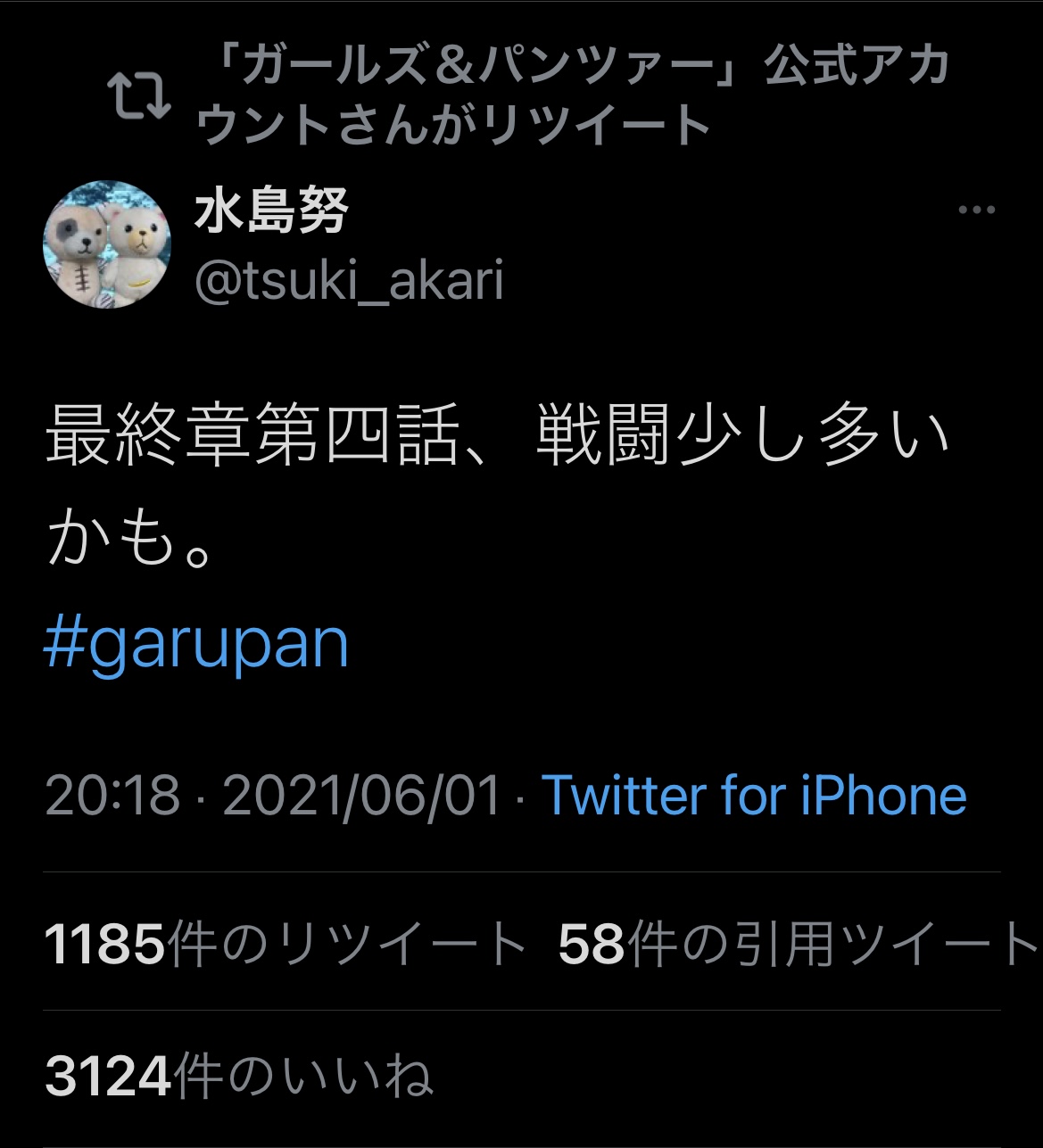This screenshot has width=1043, height=1148.
Task: Open the @tsuki_akari profile handle
Action: (x=349, y=280)
